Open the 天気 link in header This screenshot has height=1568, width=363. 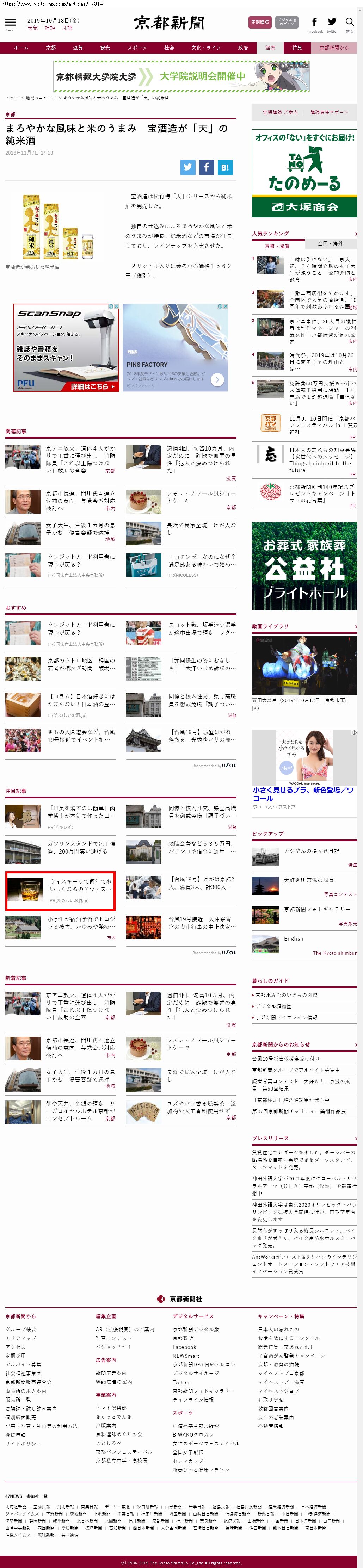point(32,28)
